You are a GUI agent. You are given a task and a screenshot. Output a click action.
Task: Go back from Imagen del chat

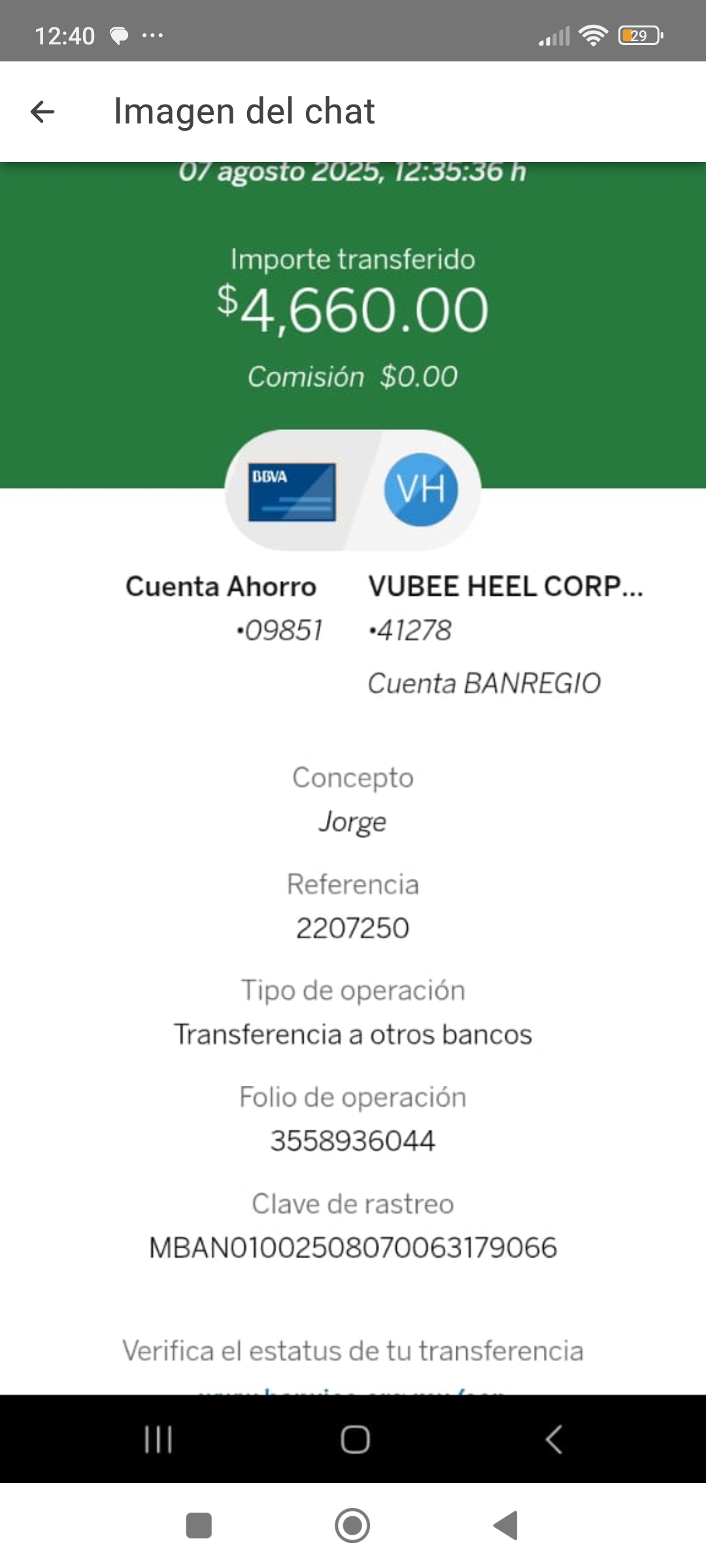(x=42, y=112)
